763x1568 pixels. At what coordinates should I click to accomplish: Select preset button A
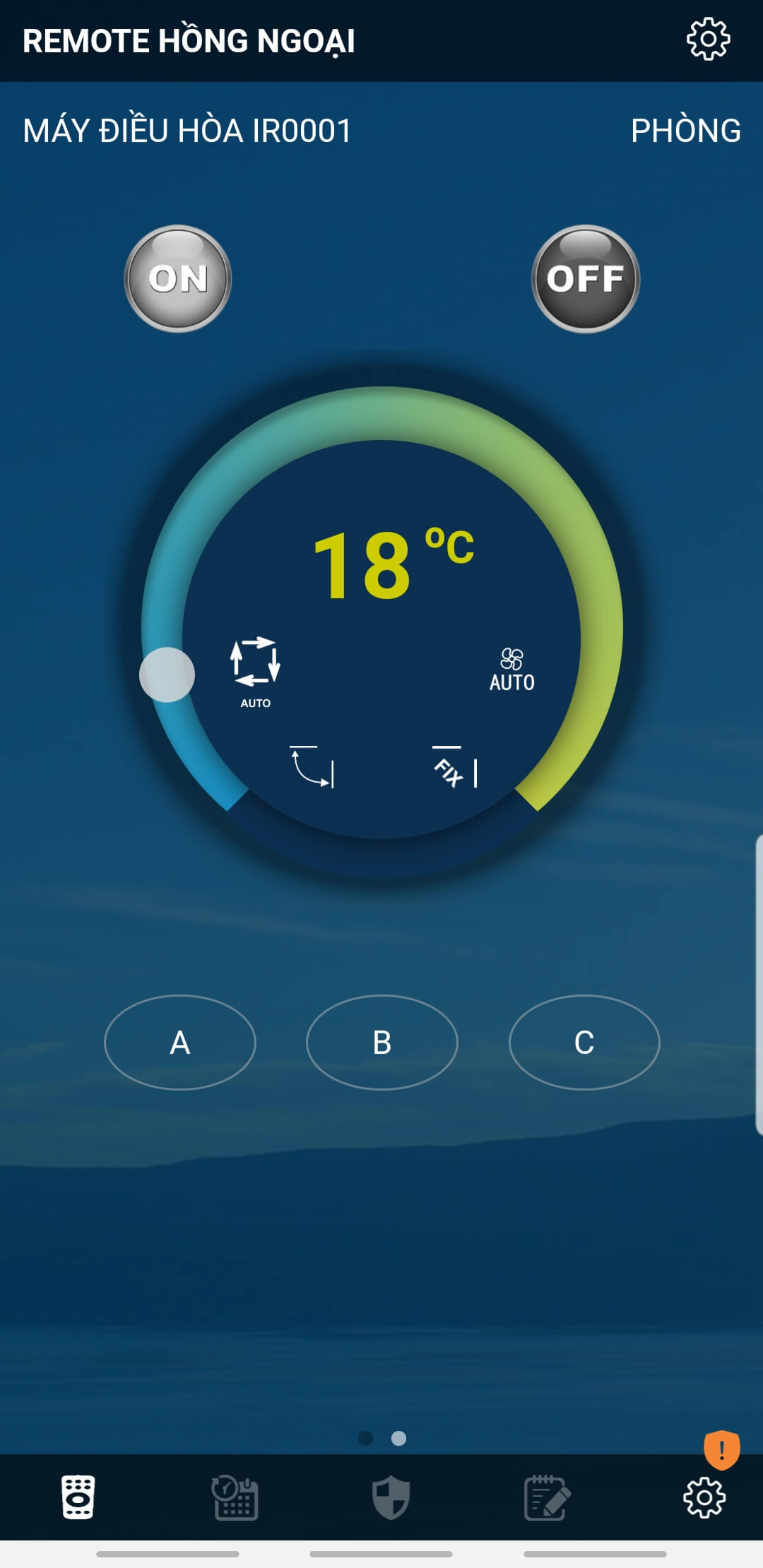point(180,1043)
